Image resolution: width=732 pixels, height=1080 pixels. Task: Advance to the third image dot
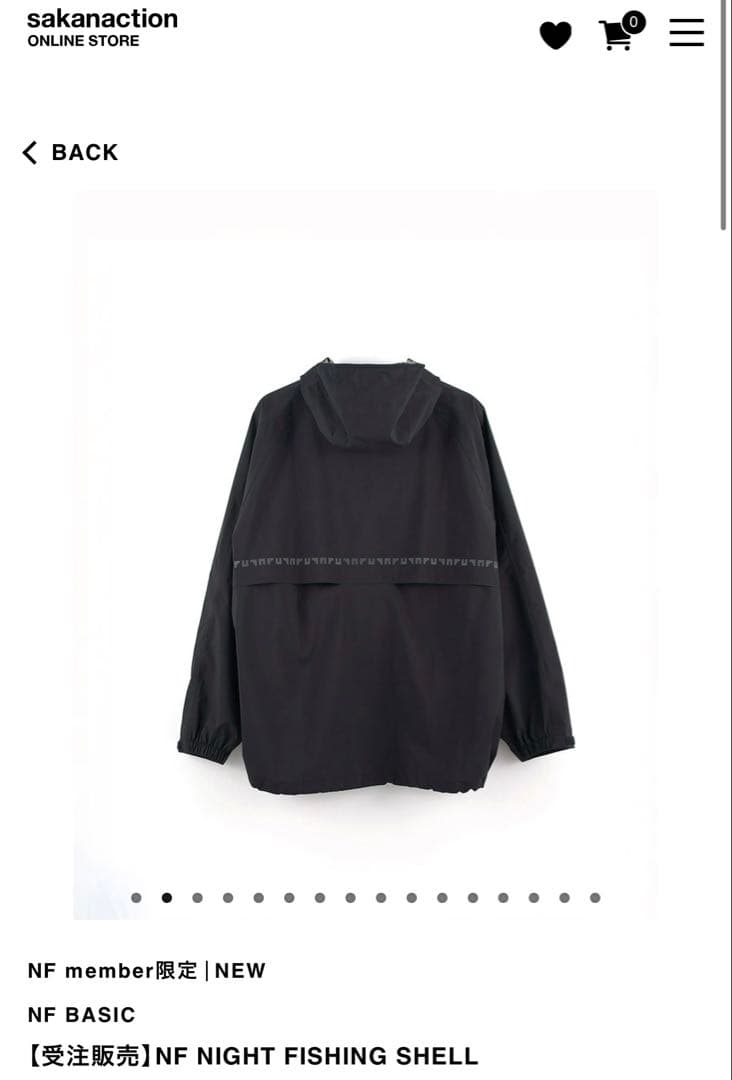click(199, 898)
